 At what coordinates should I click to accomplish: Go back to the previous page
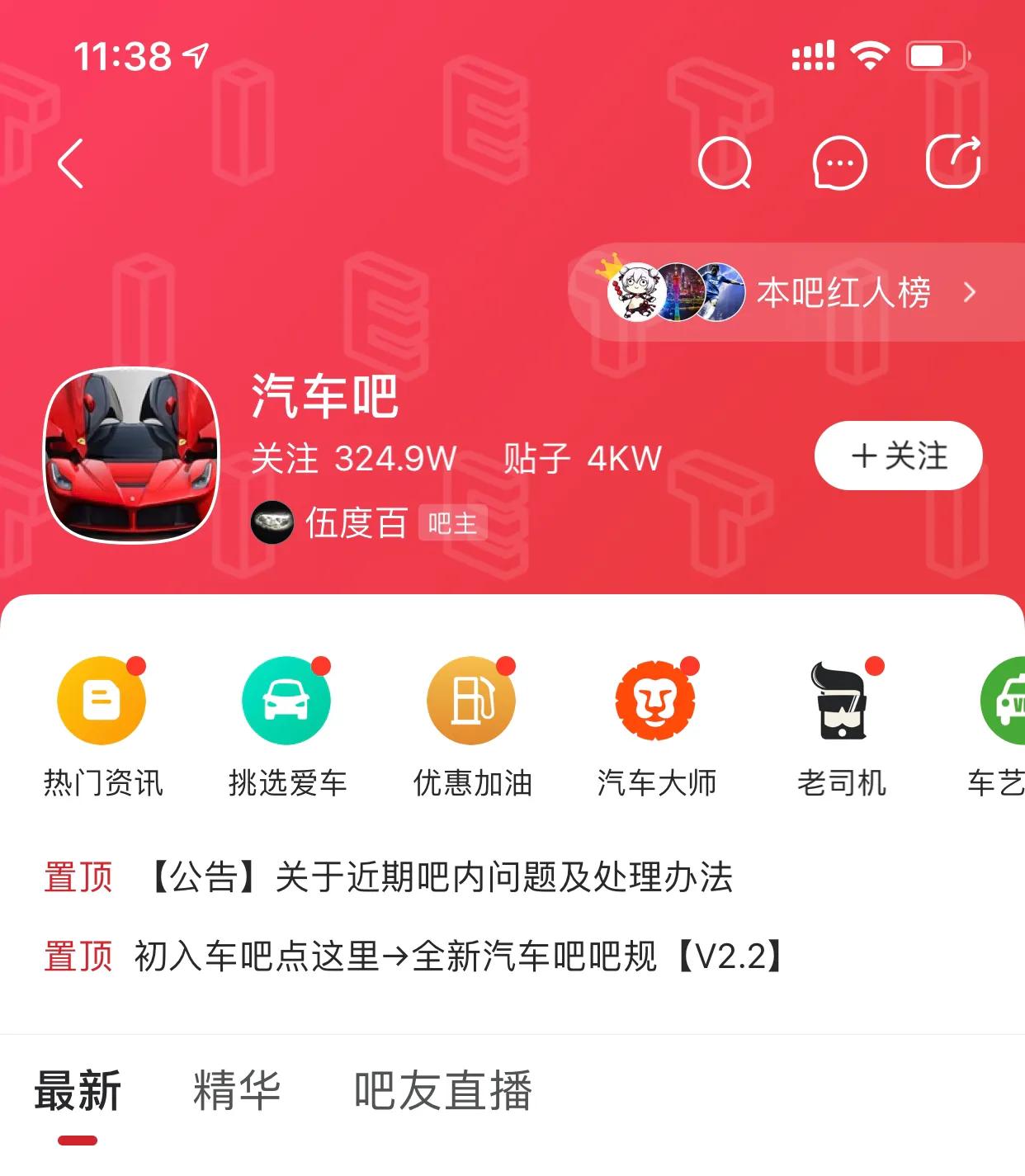coord(71,163)
